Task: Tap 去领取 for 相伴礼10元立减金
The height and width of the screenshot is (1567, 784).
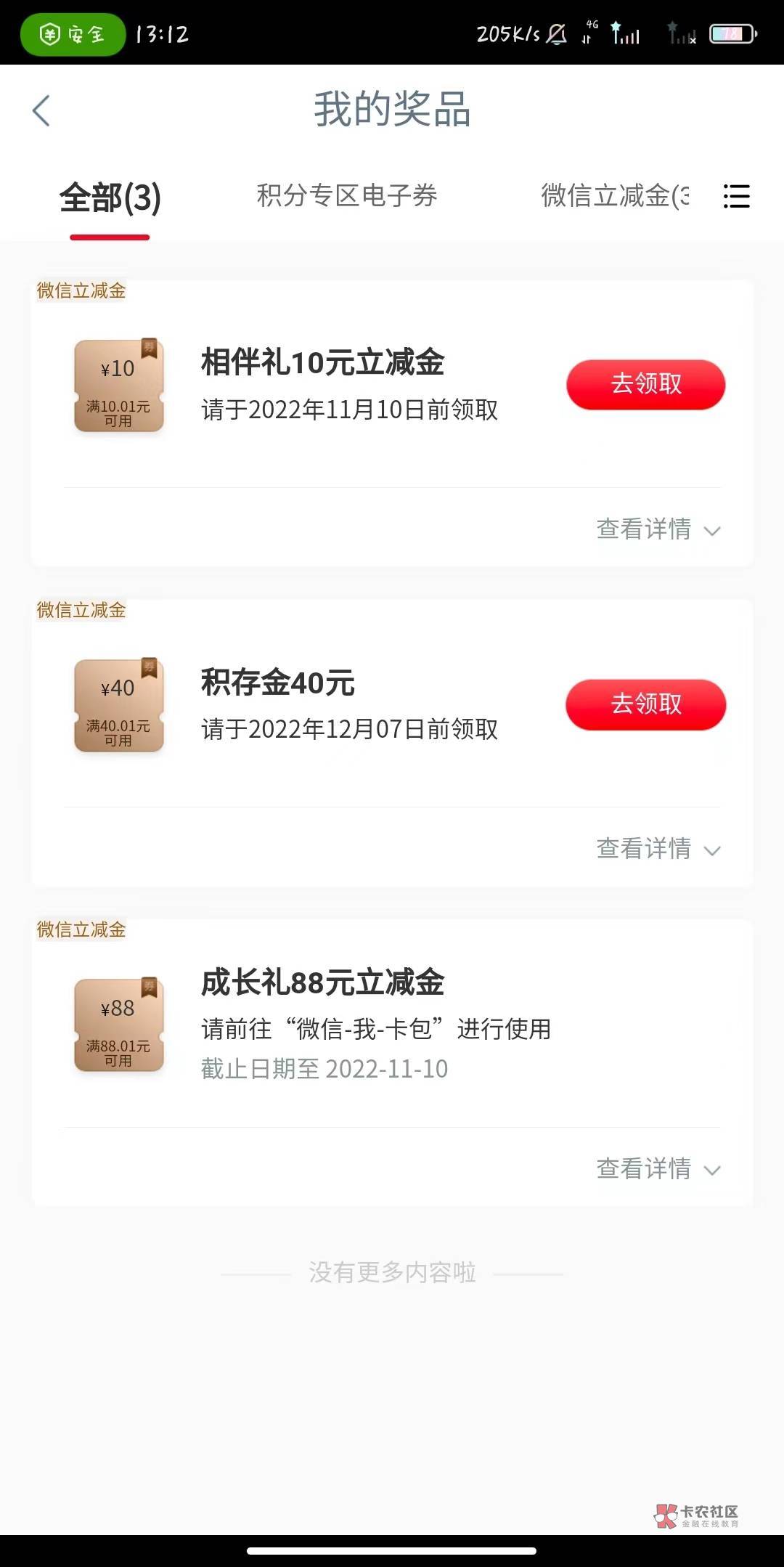Action: tap(645, 384)
